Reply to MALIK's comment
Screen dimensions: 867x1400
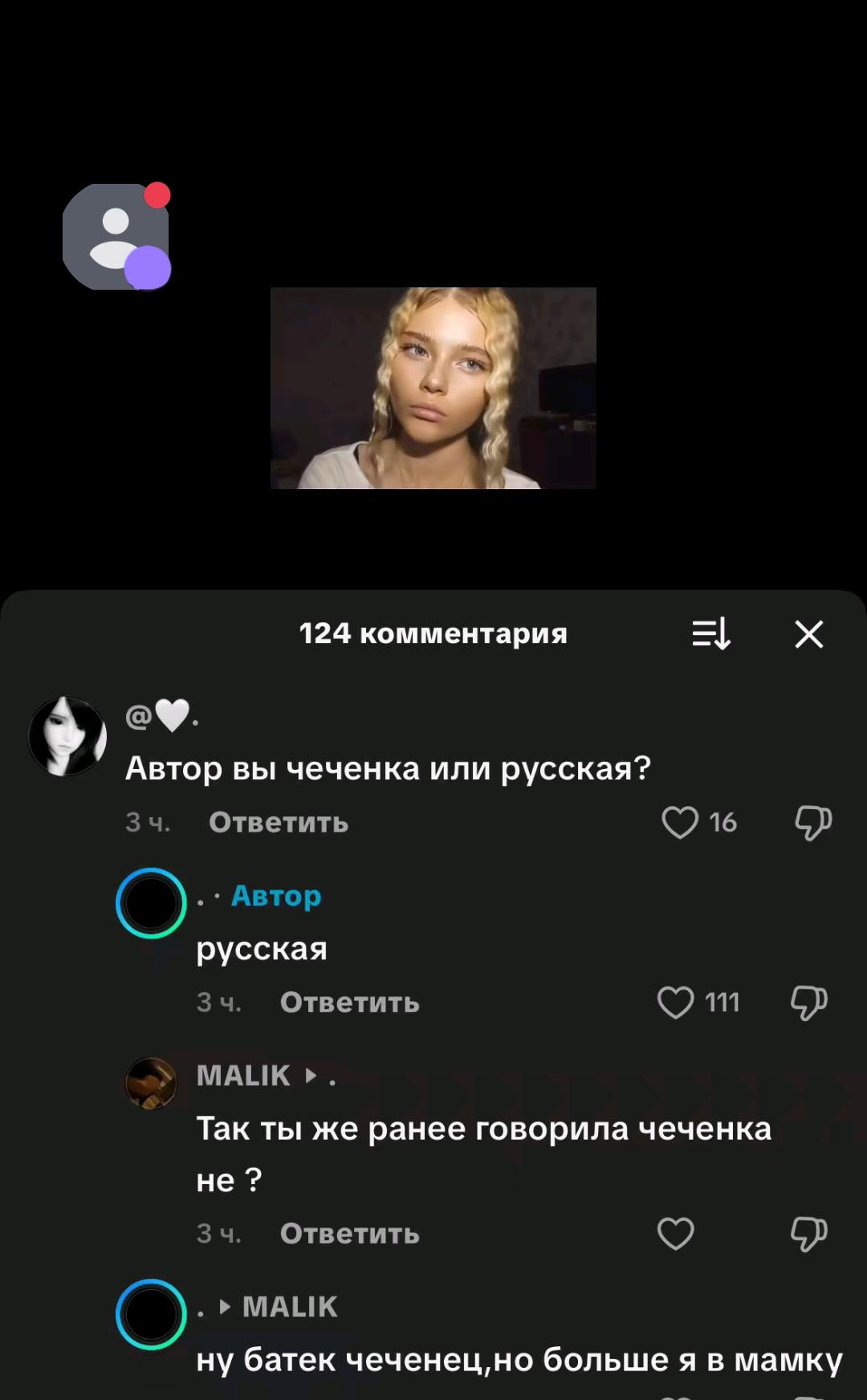(349, 1234)
